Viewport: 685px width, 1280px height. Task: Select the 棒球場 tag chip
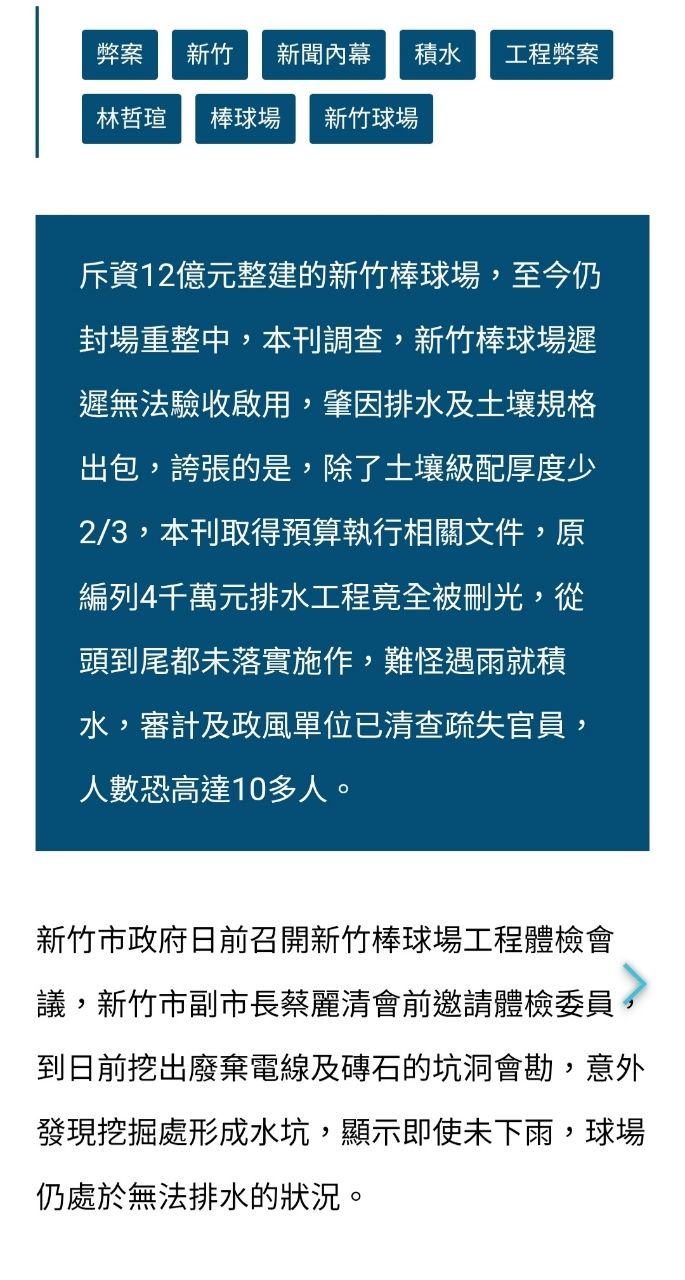[245, 119]
